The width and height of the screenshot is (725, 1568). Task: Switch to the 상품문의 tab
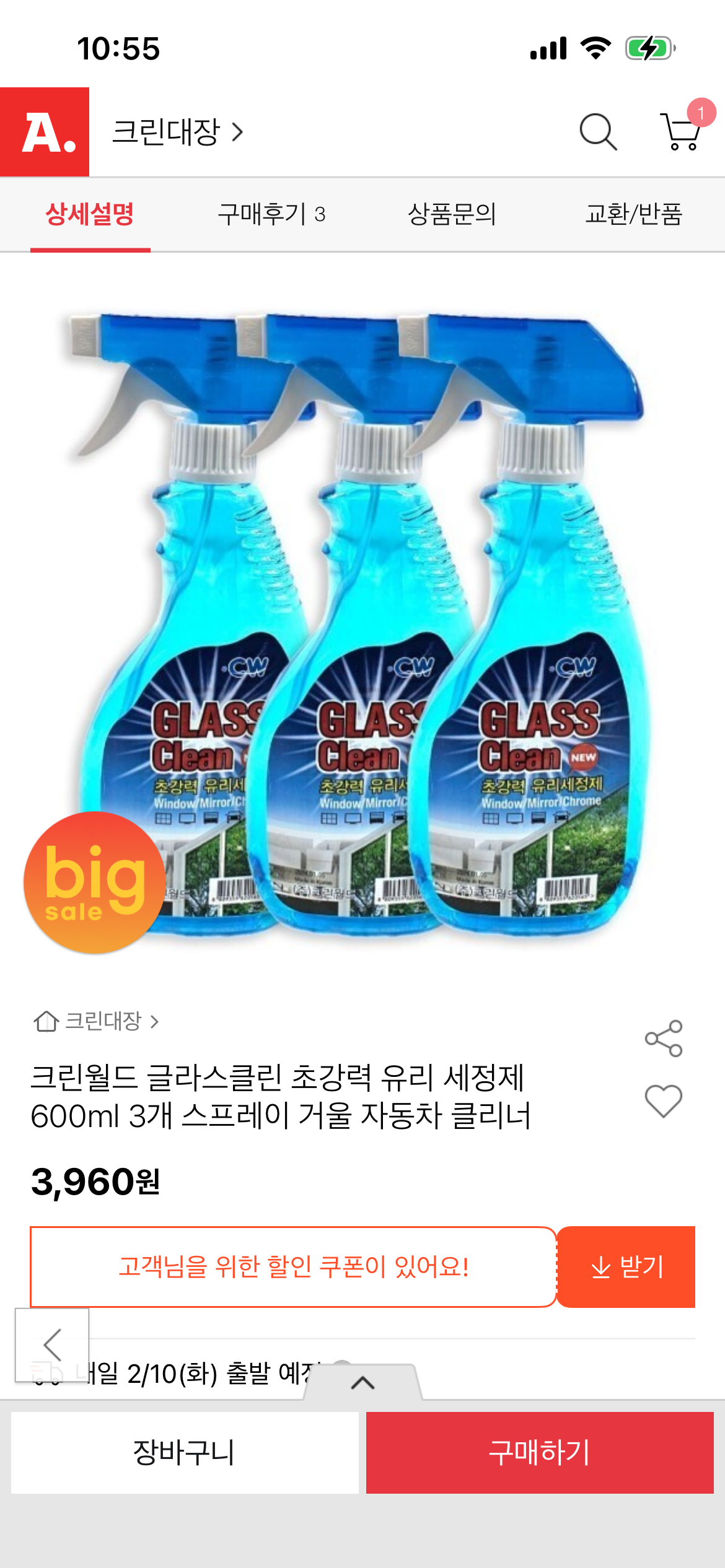tap(452, 214)
